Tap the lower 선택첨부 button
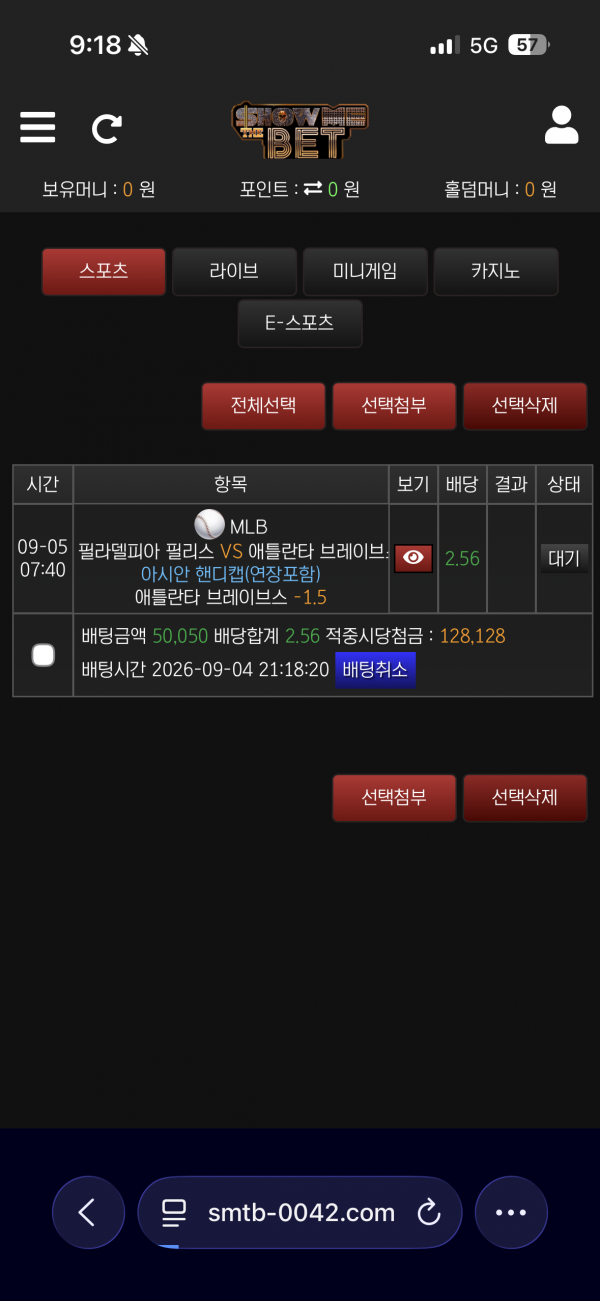Viewport: 600px width, 1301px height. (x=394, y=798)
